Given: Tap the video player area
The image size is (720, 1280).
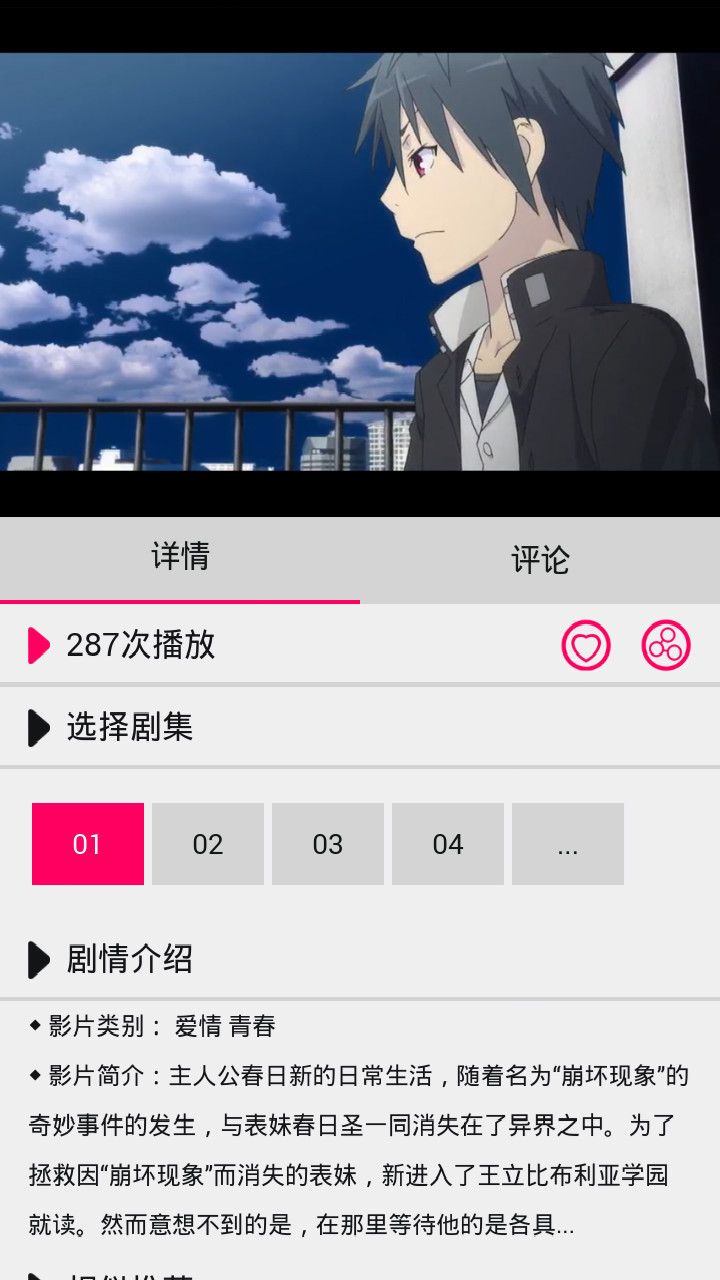Looking at the screenshot, I should pos(360,262).
